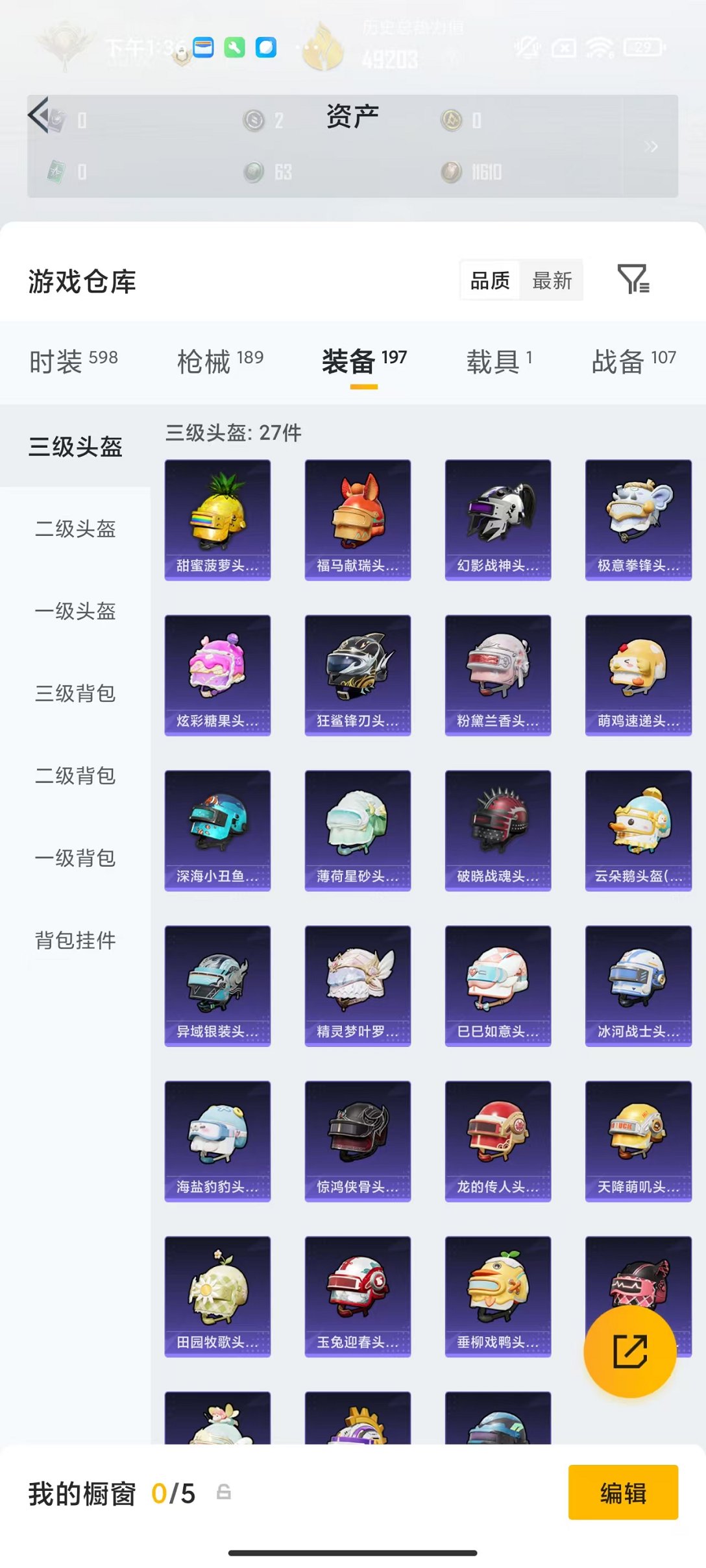This screenshot has width=706, height=1568.
Task: Tap the battery indicator in the status bar
Action: pyautogui.click(x=641, y=47)
